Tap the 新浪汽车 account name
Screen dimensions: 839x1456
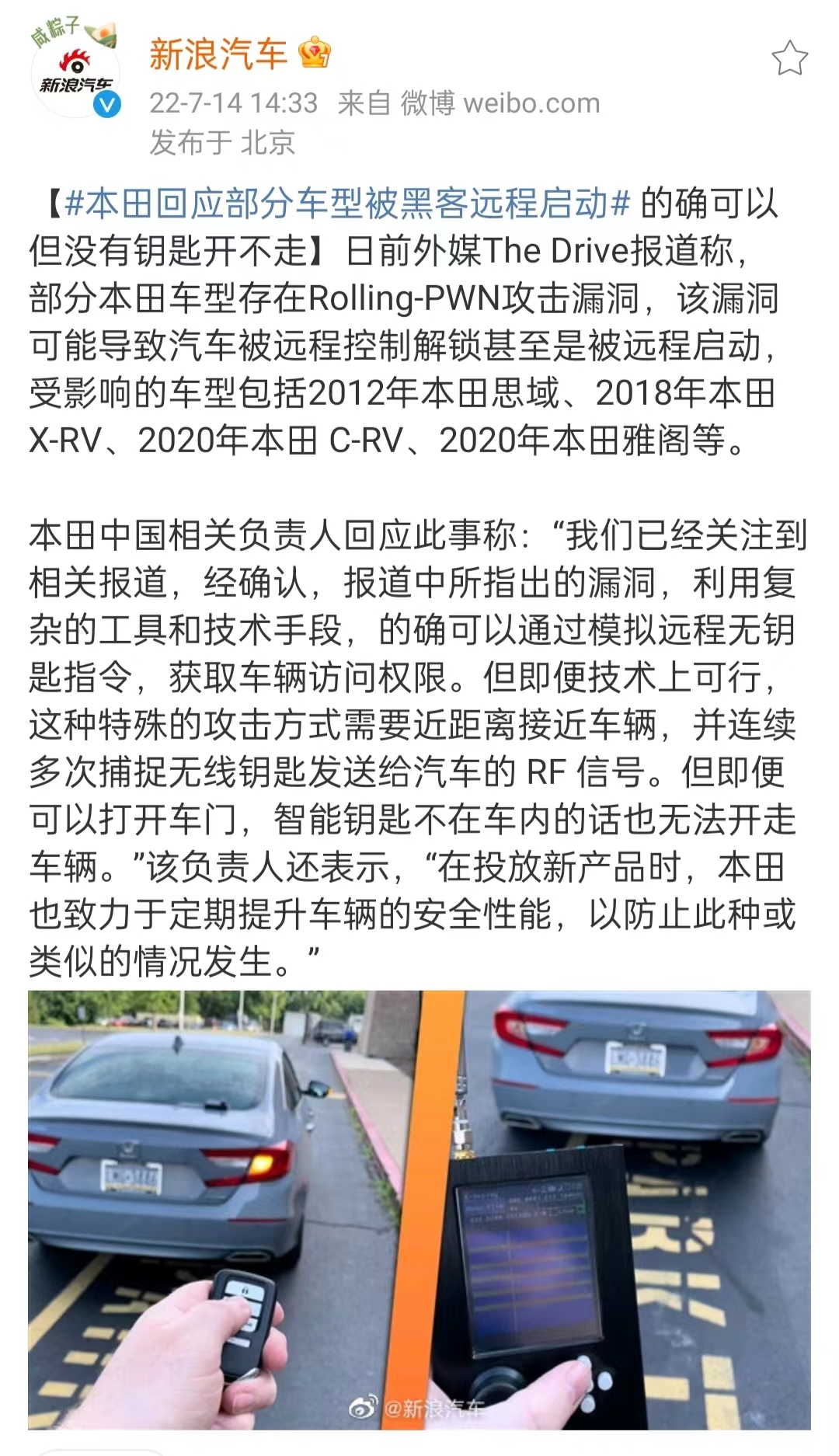click(x=218, y=54)
